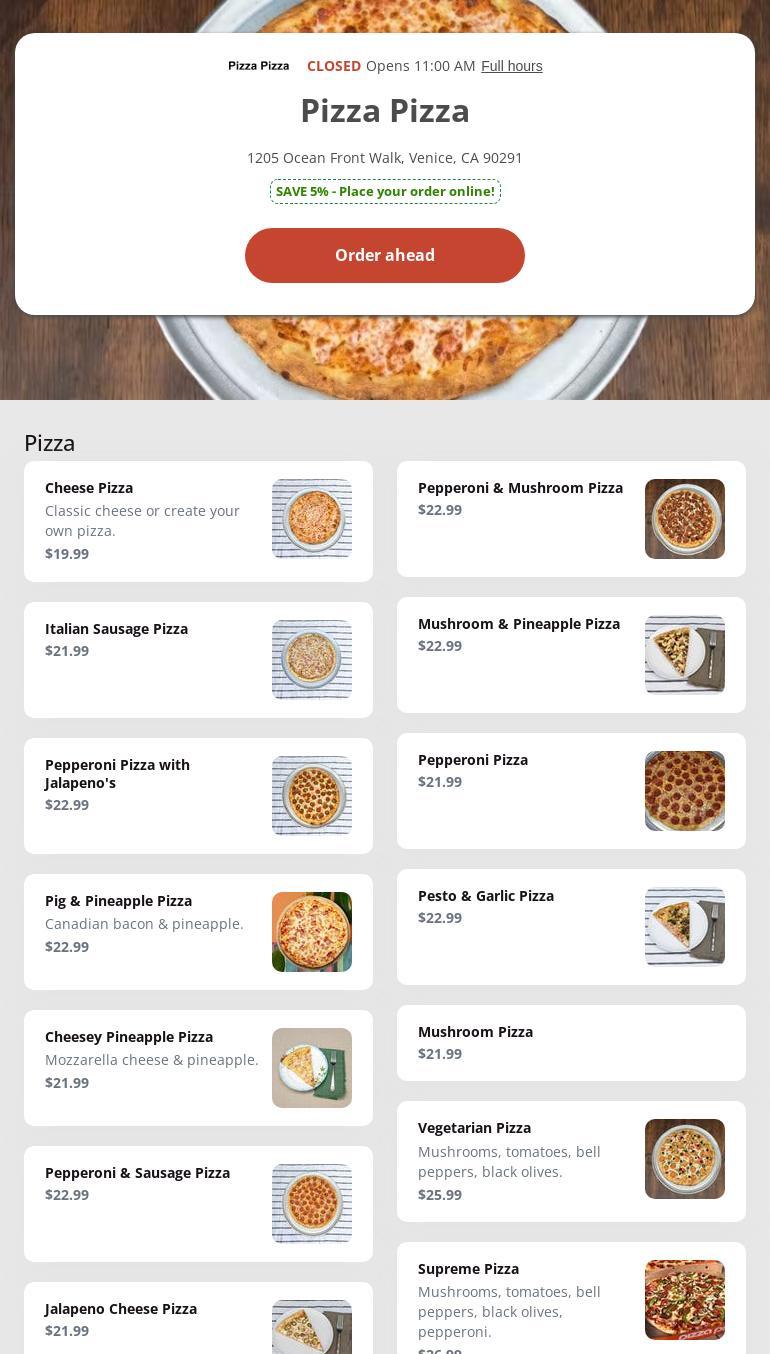Tap the Order ahead button
770x1354 pixels.
tap(385, 255)
